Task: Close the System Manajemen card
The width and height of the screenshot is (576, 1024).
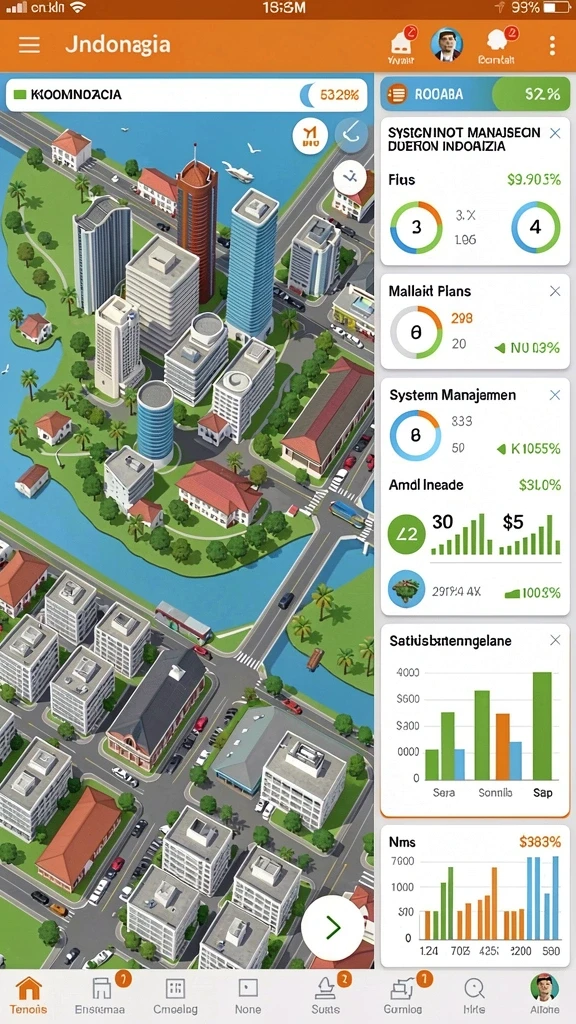Action: coord(555,394)
